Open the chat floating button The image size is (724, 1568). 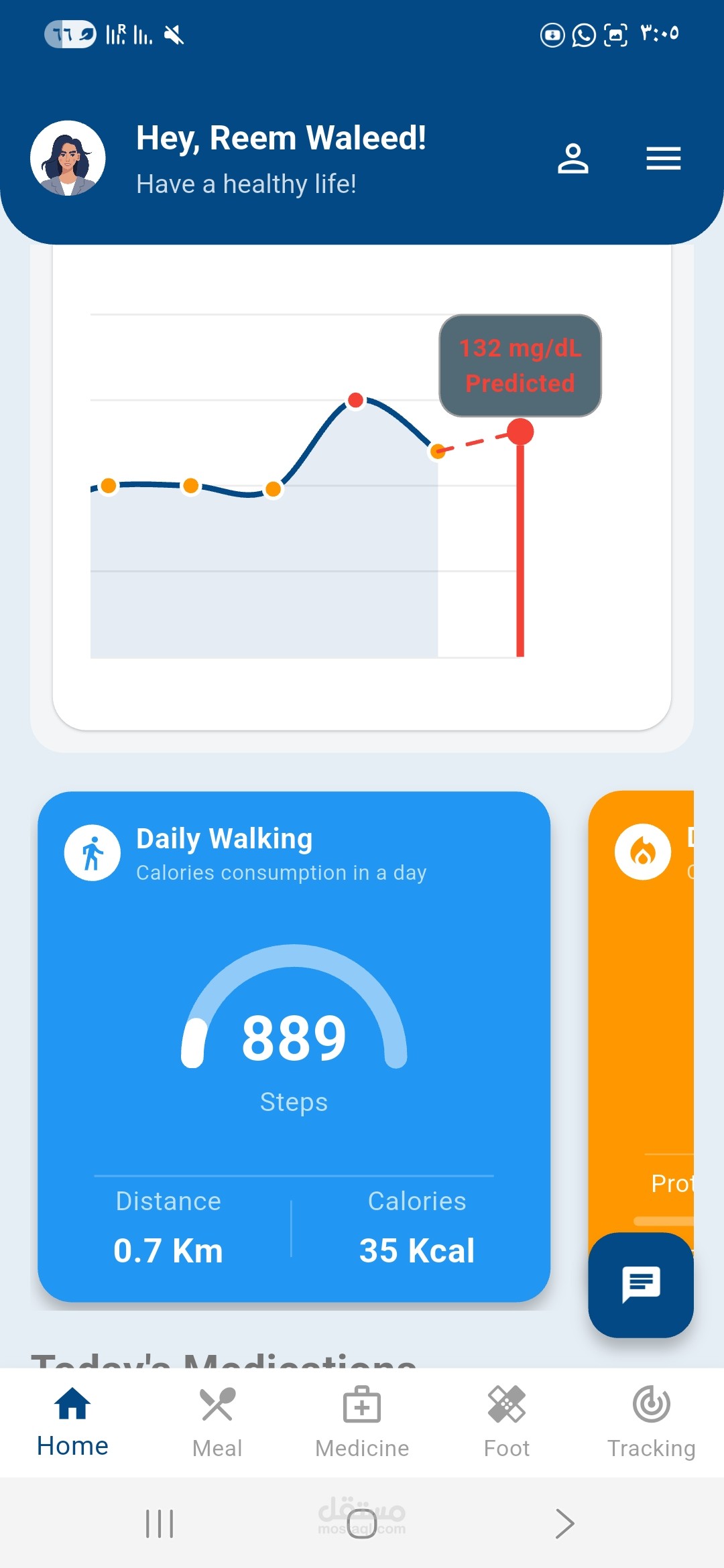641,1285
